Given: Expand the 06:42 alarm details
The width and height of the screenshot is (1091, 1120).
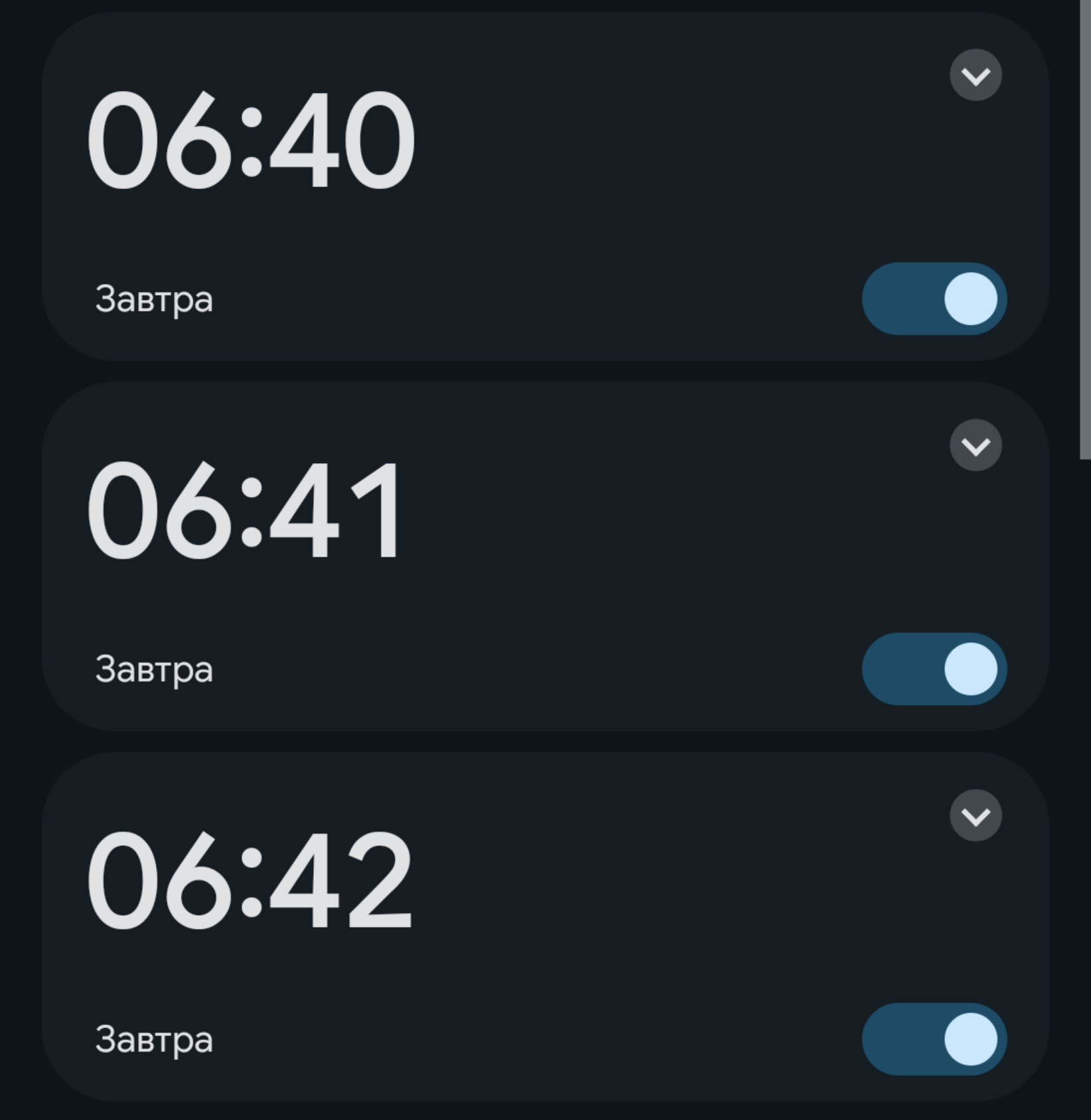Looking at the screenshot, I should 976,815.
